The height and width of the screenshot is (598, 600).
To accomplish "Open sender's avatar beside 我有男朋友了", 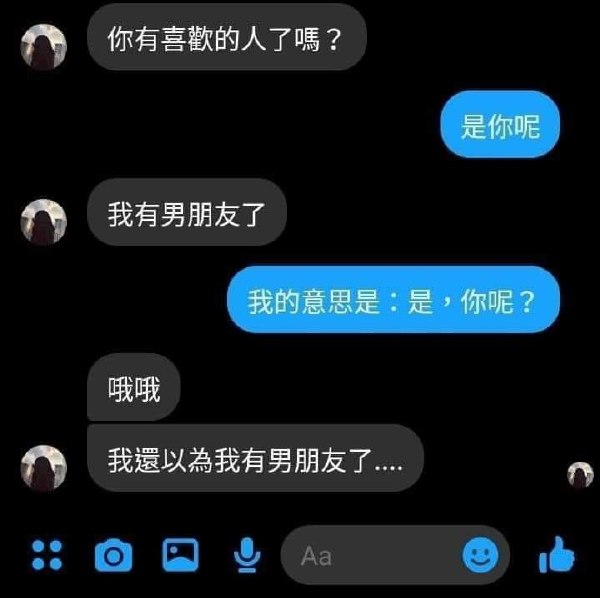I will click(x=43, y=219).
